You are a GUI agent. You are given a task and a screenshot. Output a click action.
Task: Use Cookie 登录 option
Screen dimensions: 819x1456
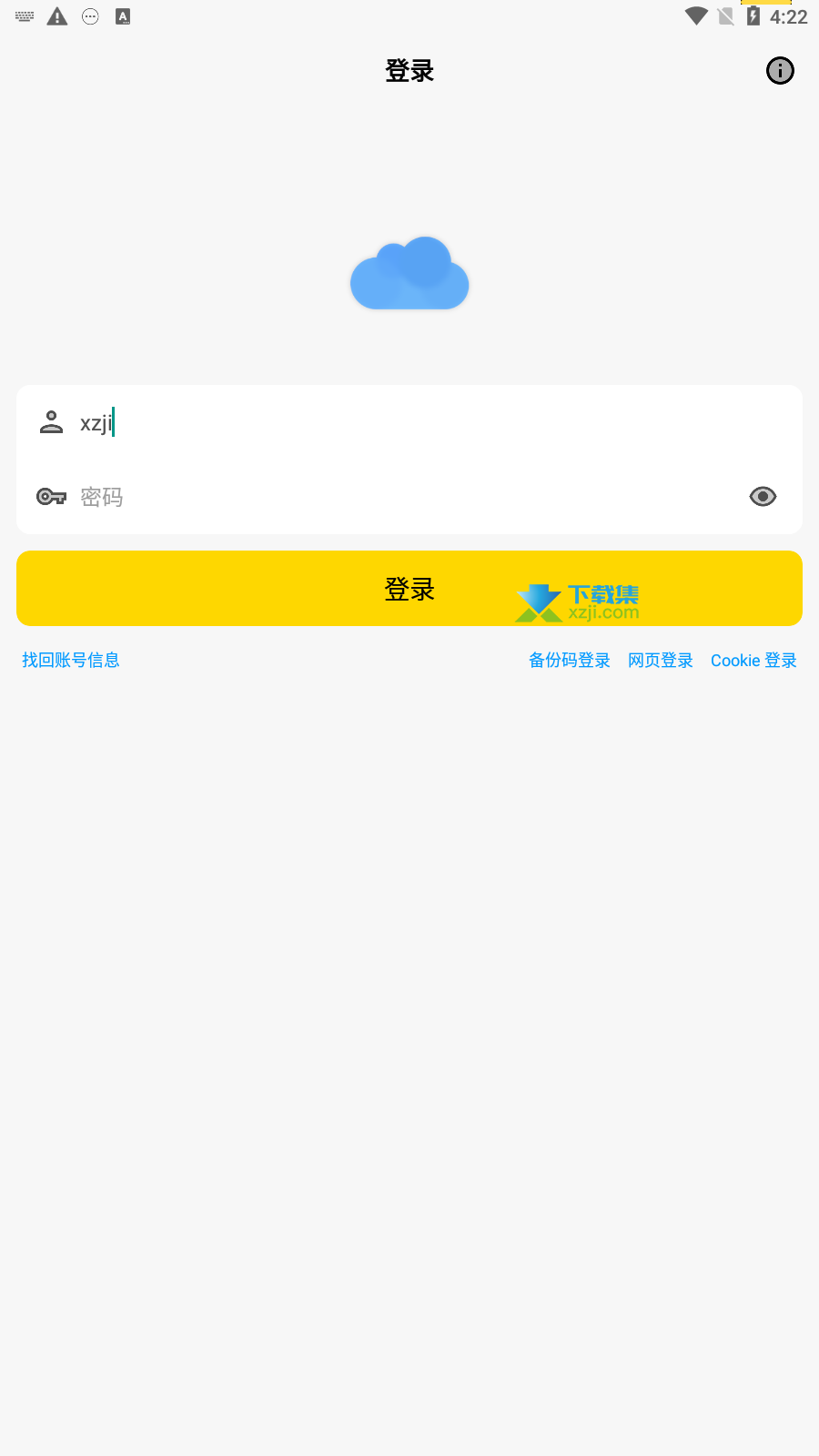(x=753, y=660)
